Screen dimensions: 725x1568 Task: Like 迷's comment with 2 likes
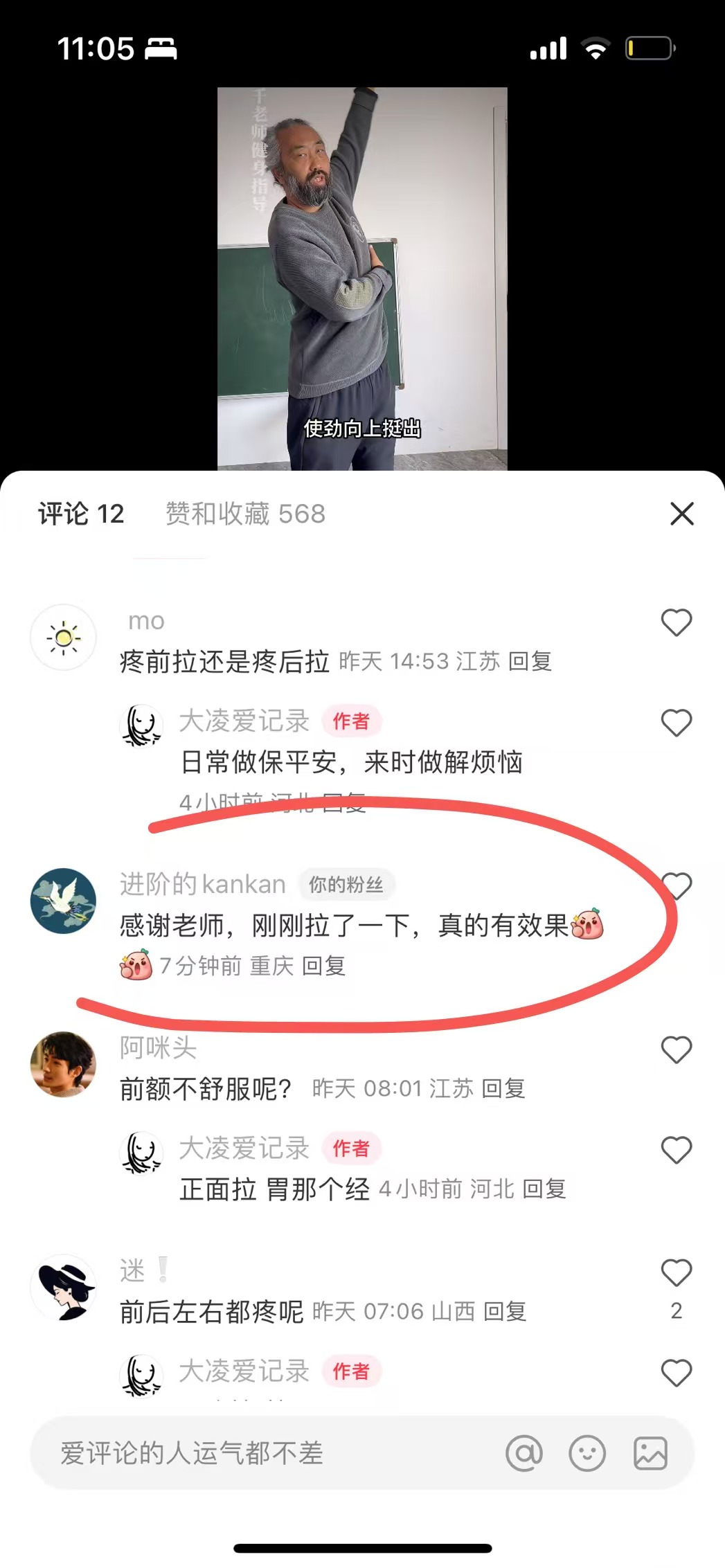677,1272
